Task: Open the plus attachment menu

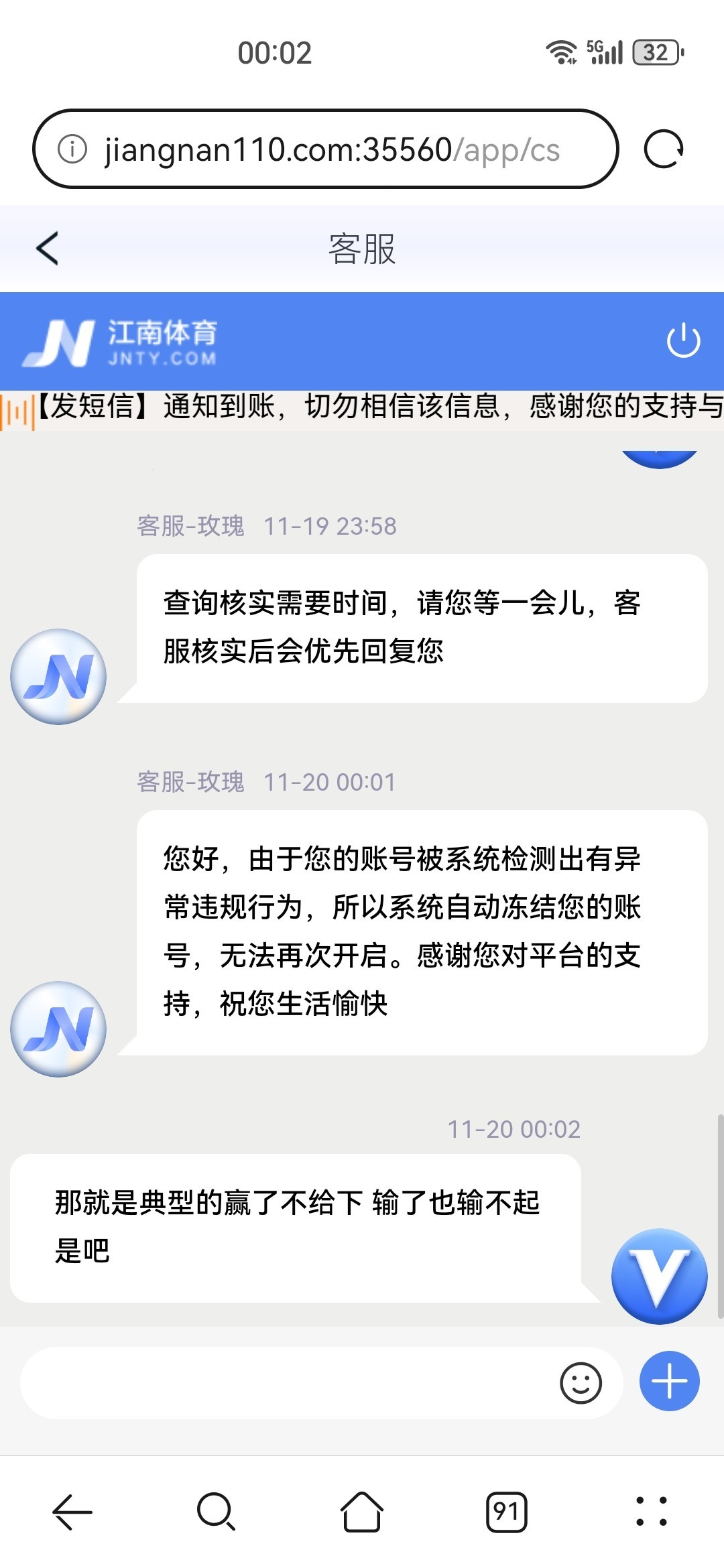Action: coord(669,1382)
